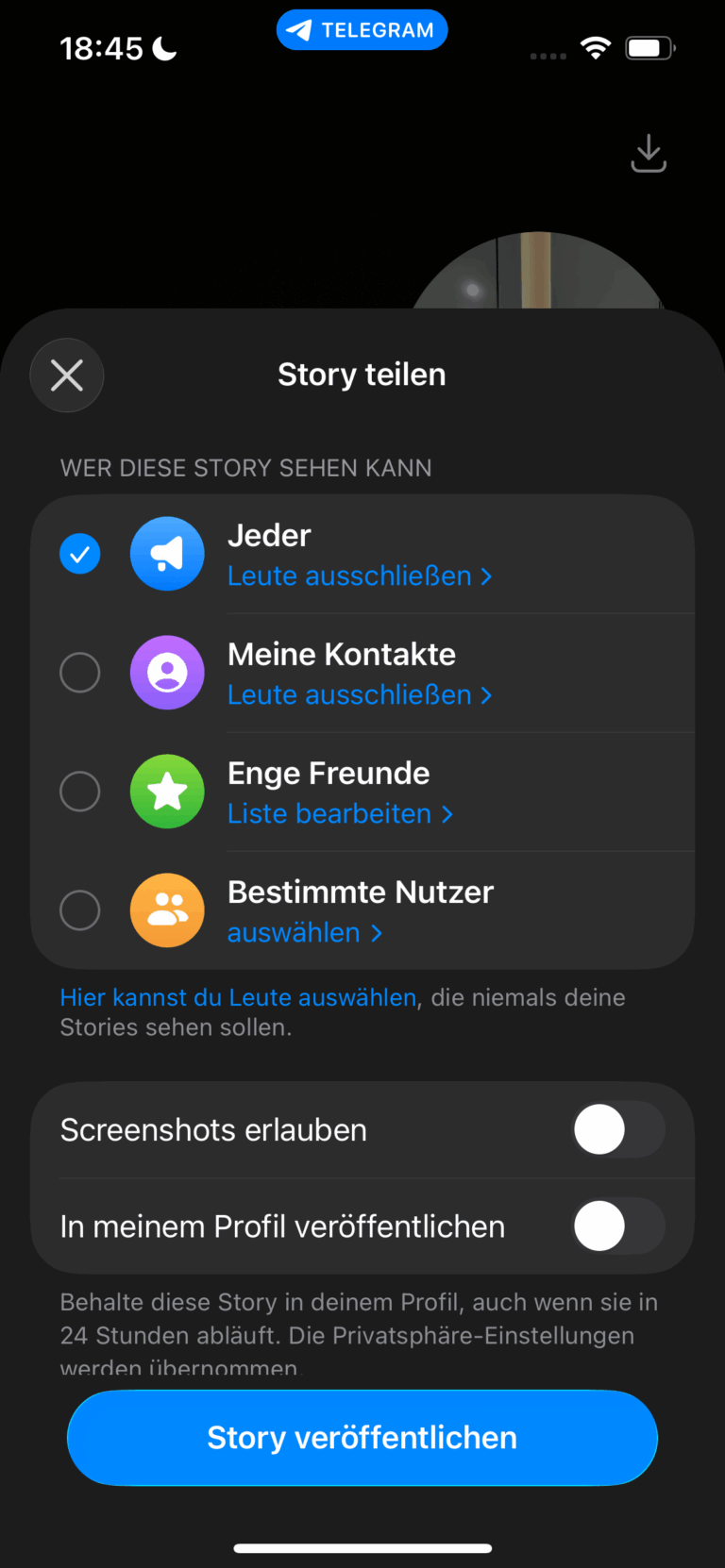Turn on In meinem Profil veröffentlichen
Viewport: 725px width, 1568px height.
pyautogui.click(x=618, y=1226)
